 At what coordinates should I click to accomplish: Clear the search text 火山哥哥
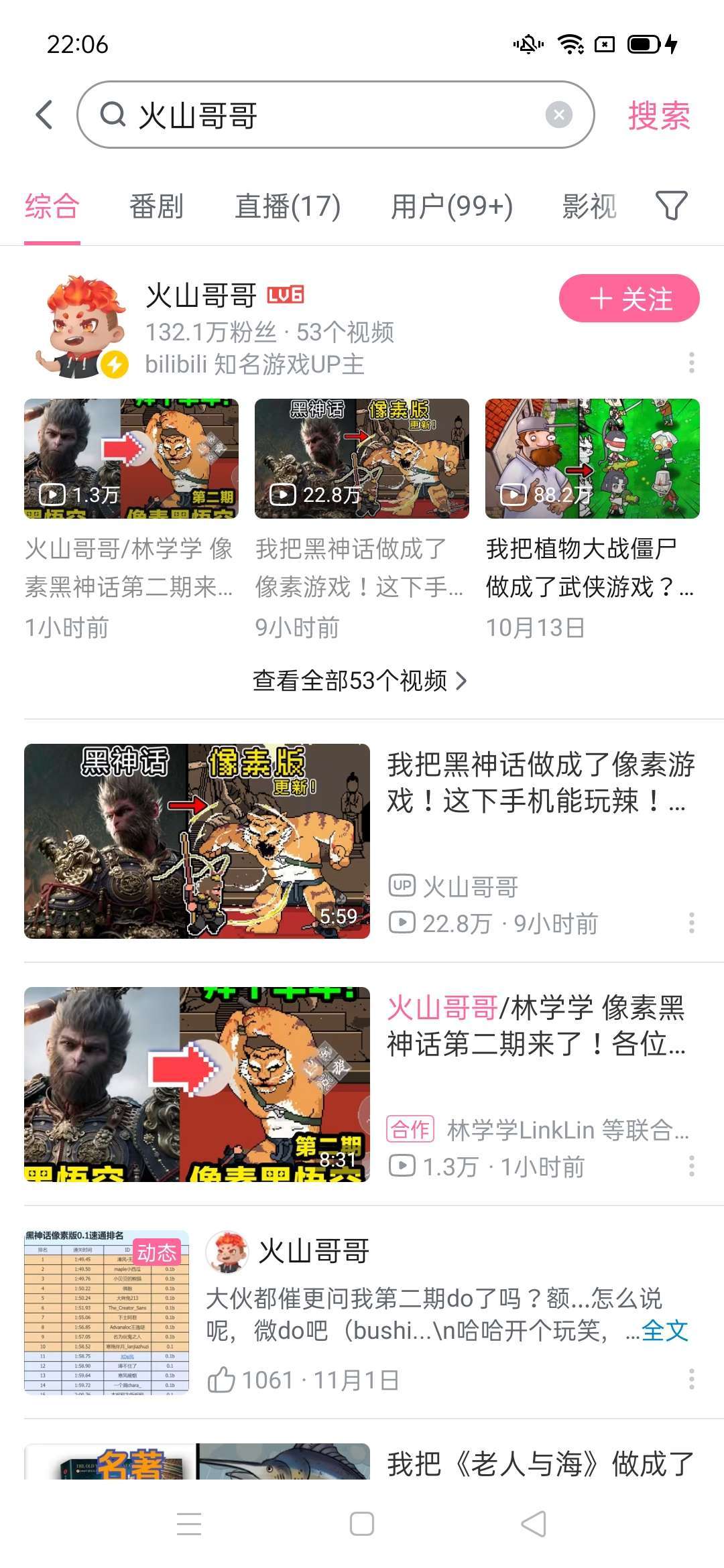558,115
